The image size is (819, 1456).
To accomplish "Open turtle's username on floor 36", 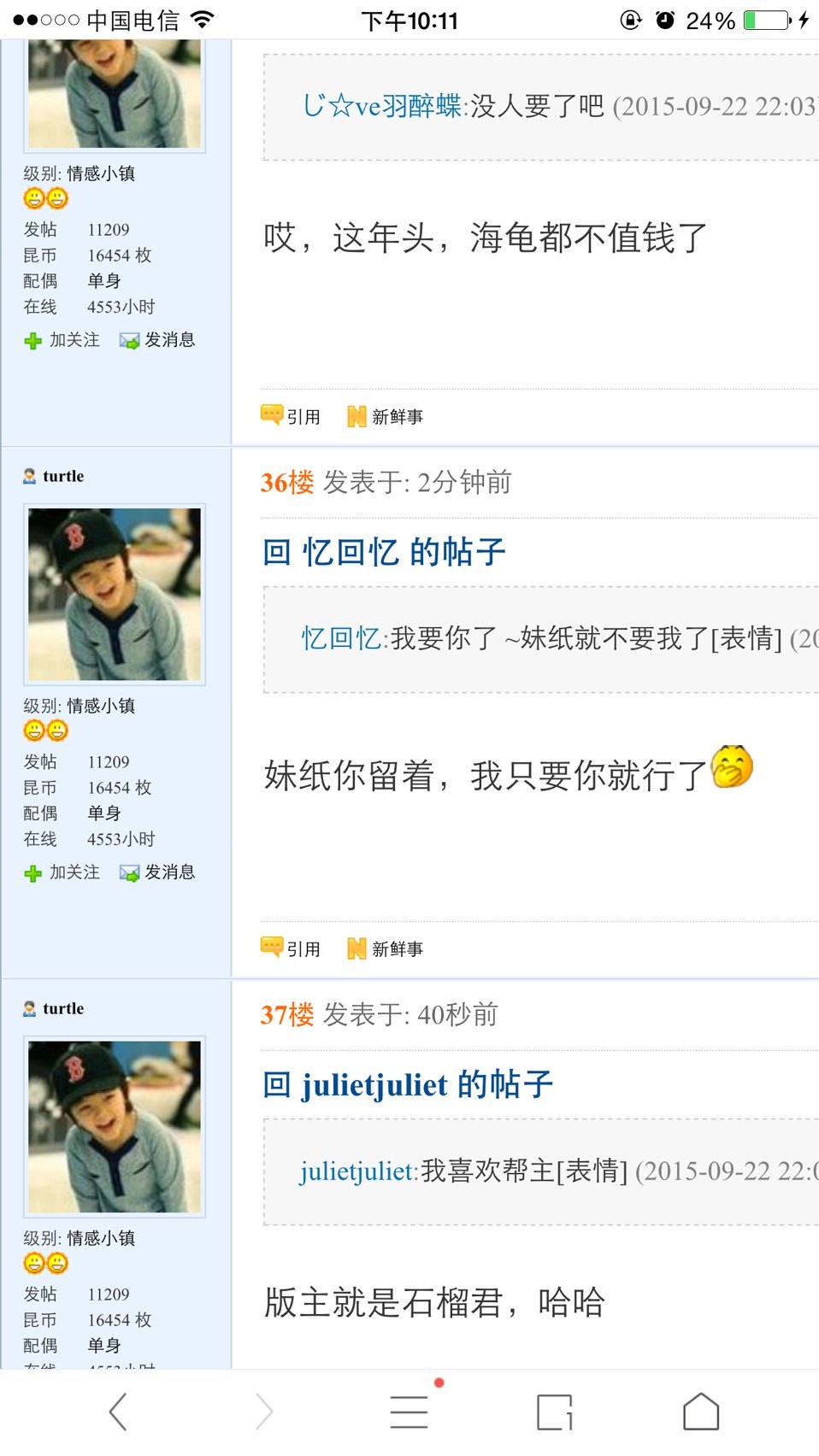I will [63, 476].
